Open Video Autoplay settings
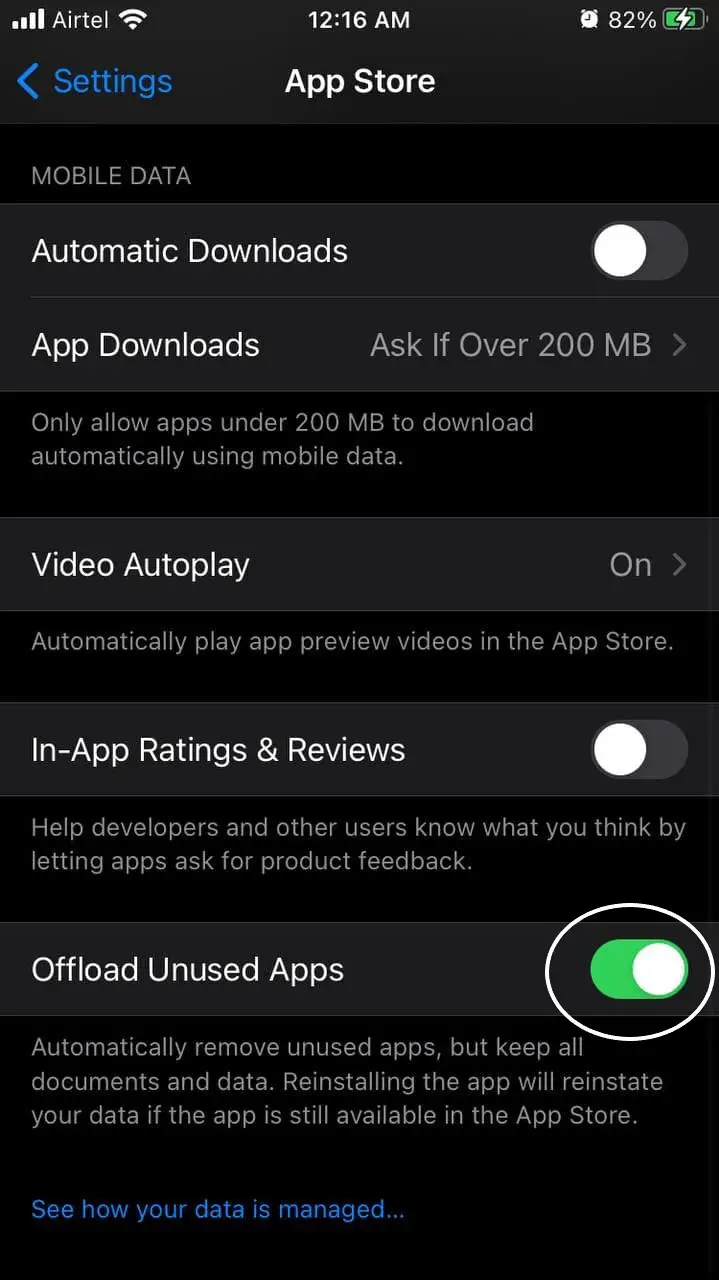719x1280 pixels. [360, 564]
